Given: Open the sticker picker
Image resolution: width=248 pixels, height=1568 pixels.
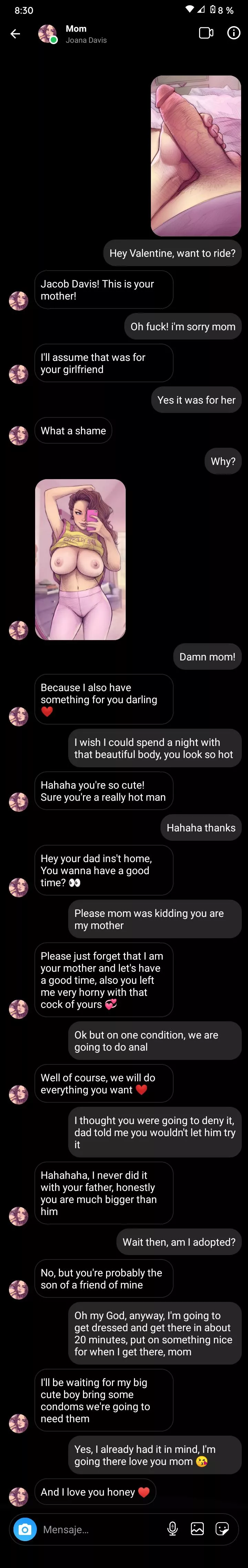Looking at the screenshot, I should (222, 1528).
